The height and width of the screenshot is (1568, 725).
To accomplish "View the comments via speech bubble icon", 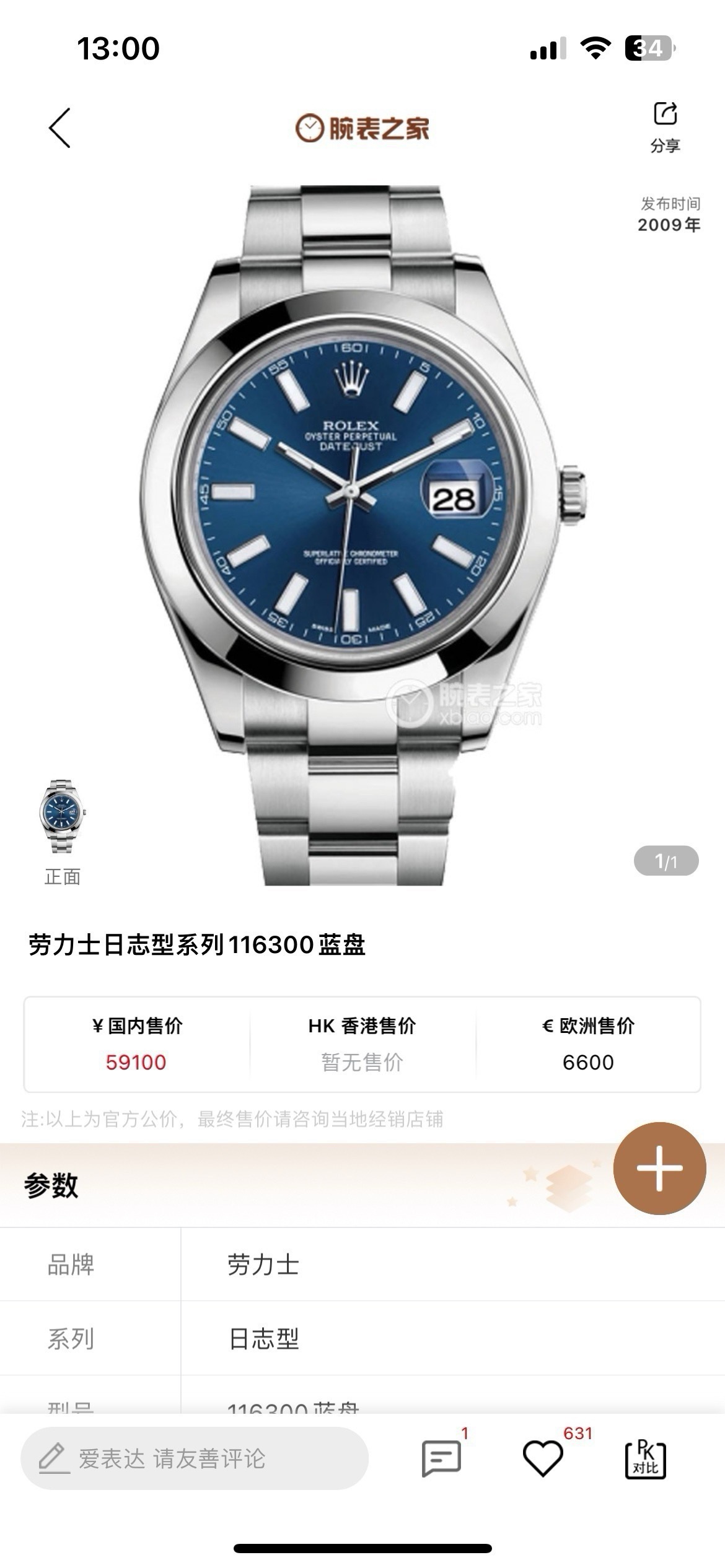I will pyautogui.click(x=441, y=1458).
